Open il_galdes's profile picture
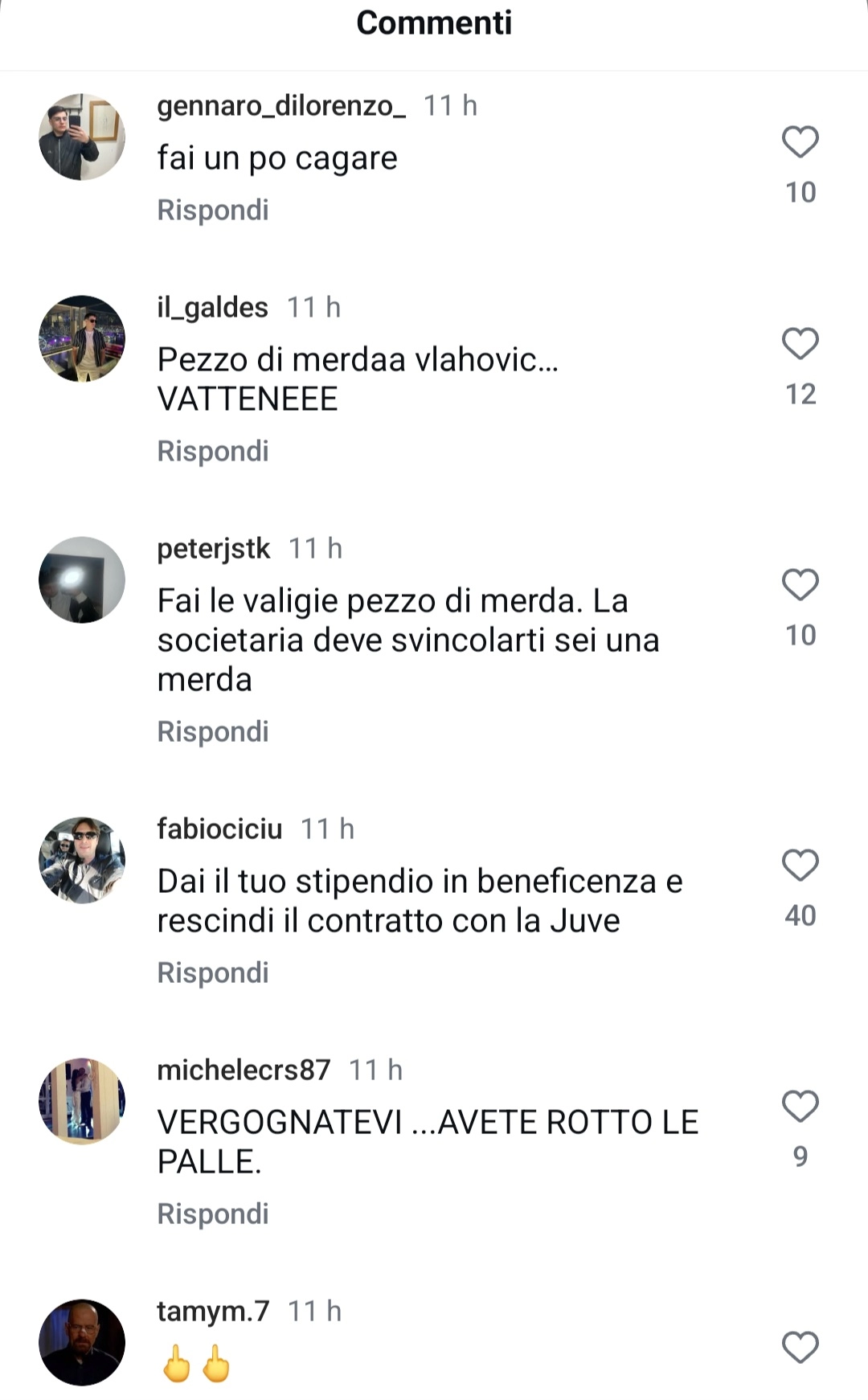Screen dimensions: 868x1400 click(82, 338)
